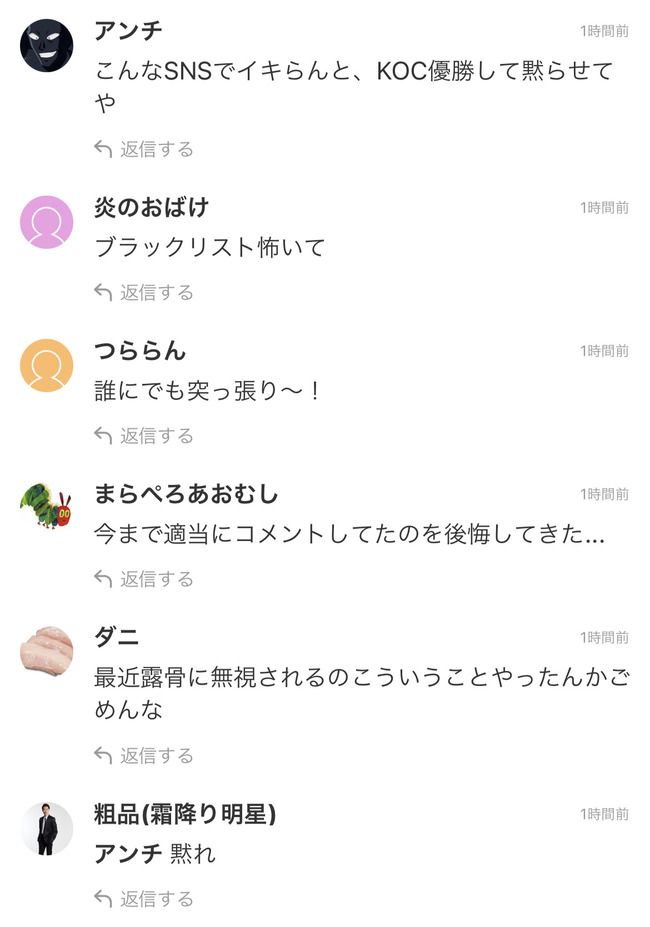Reply to アンチ's comment
The width and height of the screenshot is (650, 927).
(x=144, y=149)
